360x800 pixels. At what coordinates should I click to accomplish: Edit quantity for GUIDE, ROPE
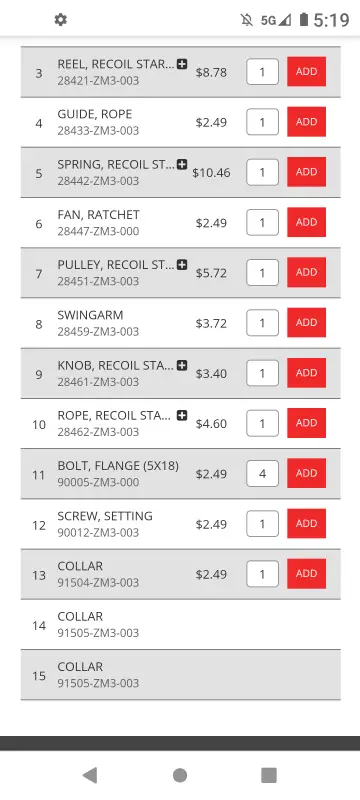[x=263, y=122]
